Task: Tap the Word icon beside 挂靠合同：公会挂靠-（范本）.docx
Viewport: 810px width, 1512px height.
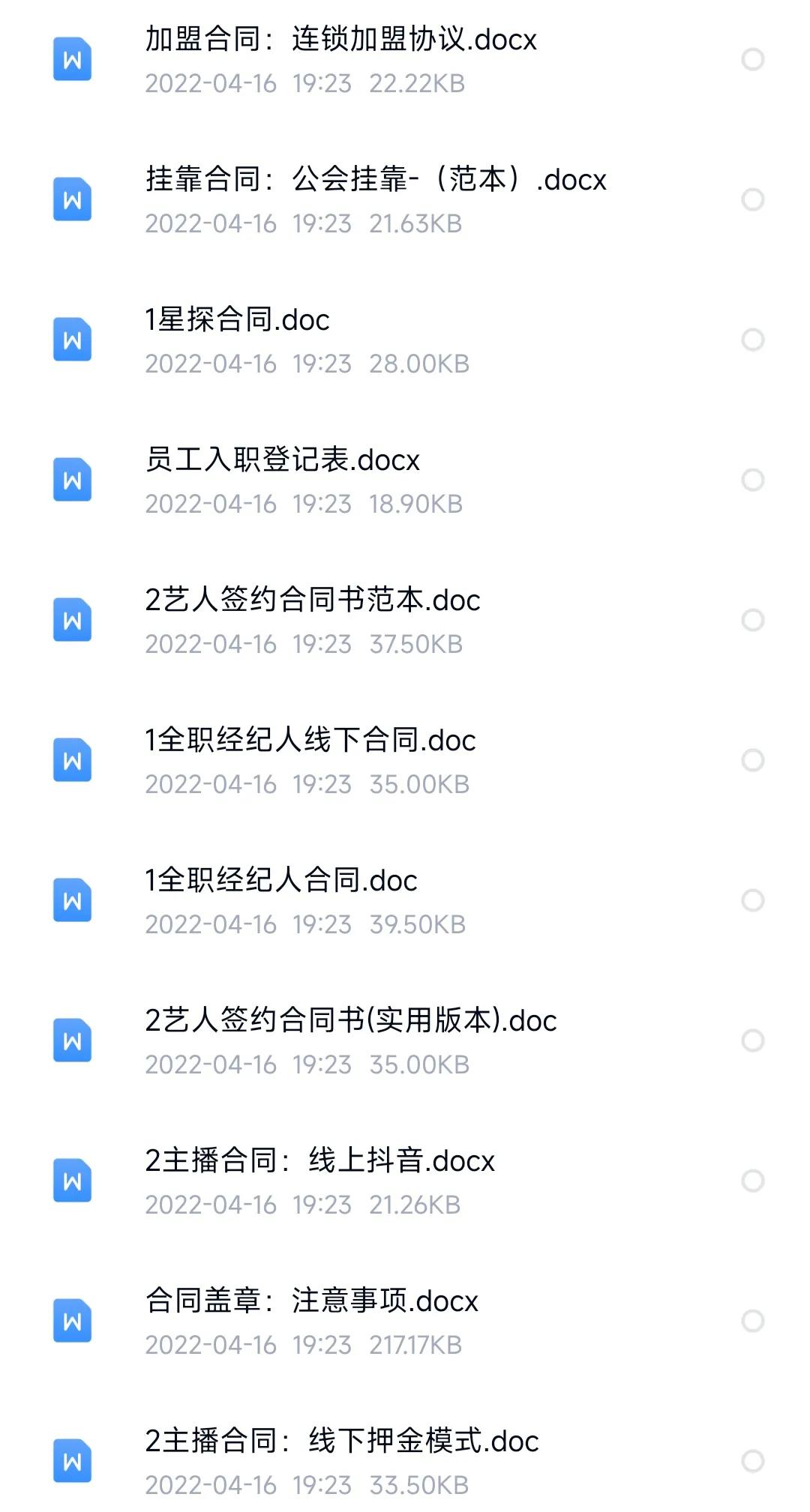Action: 72,199
